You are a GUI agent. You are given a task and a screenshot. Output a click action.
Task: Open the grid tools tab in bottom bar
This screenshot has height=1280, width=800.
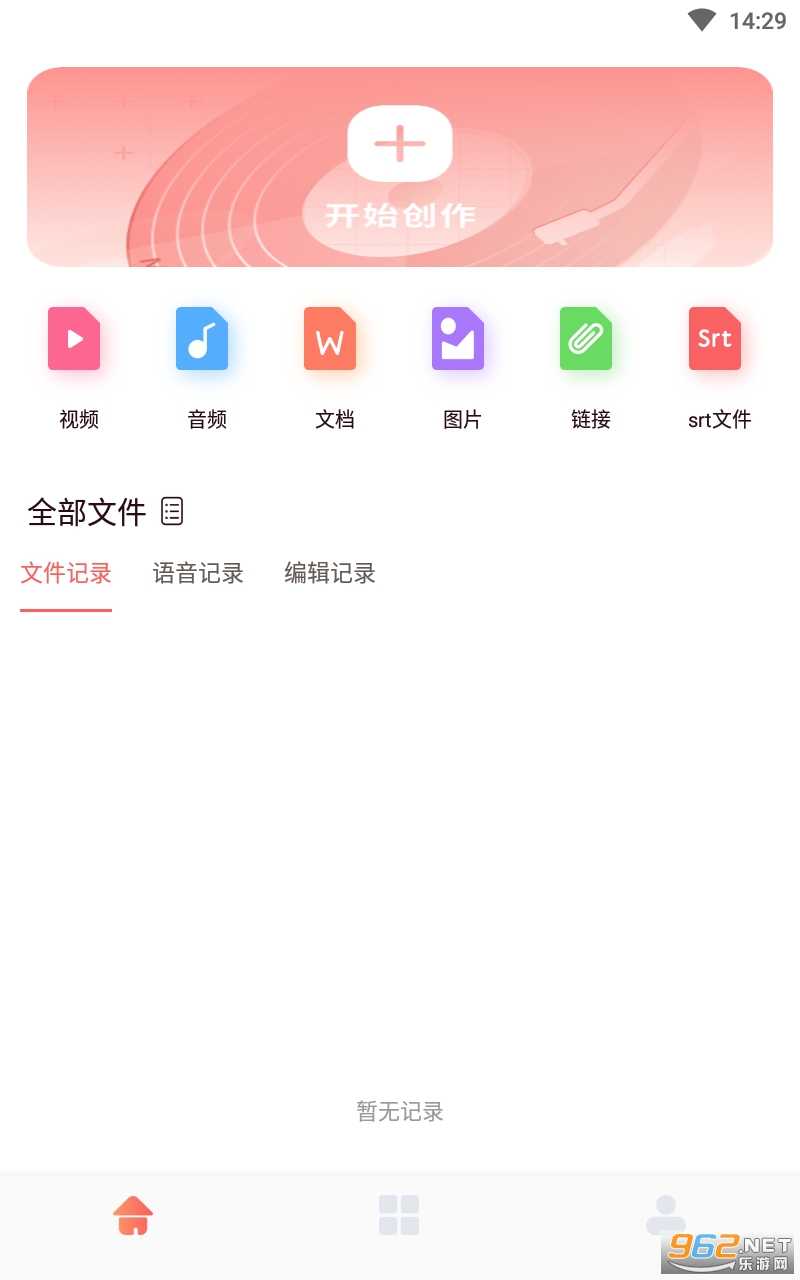[x=399, y=1215]
